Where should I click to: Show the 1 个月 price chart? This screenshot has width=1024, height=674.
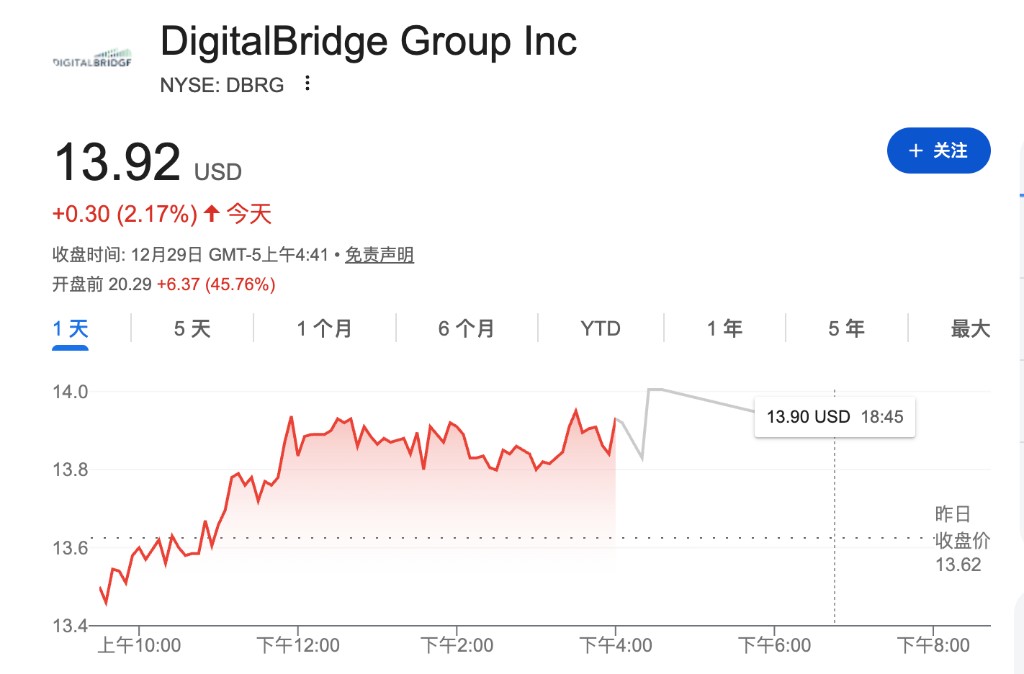pos(324,329)
